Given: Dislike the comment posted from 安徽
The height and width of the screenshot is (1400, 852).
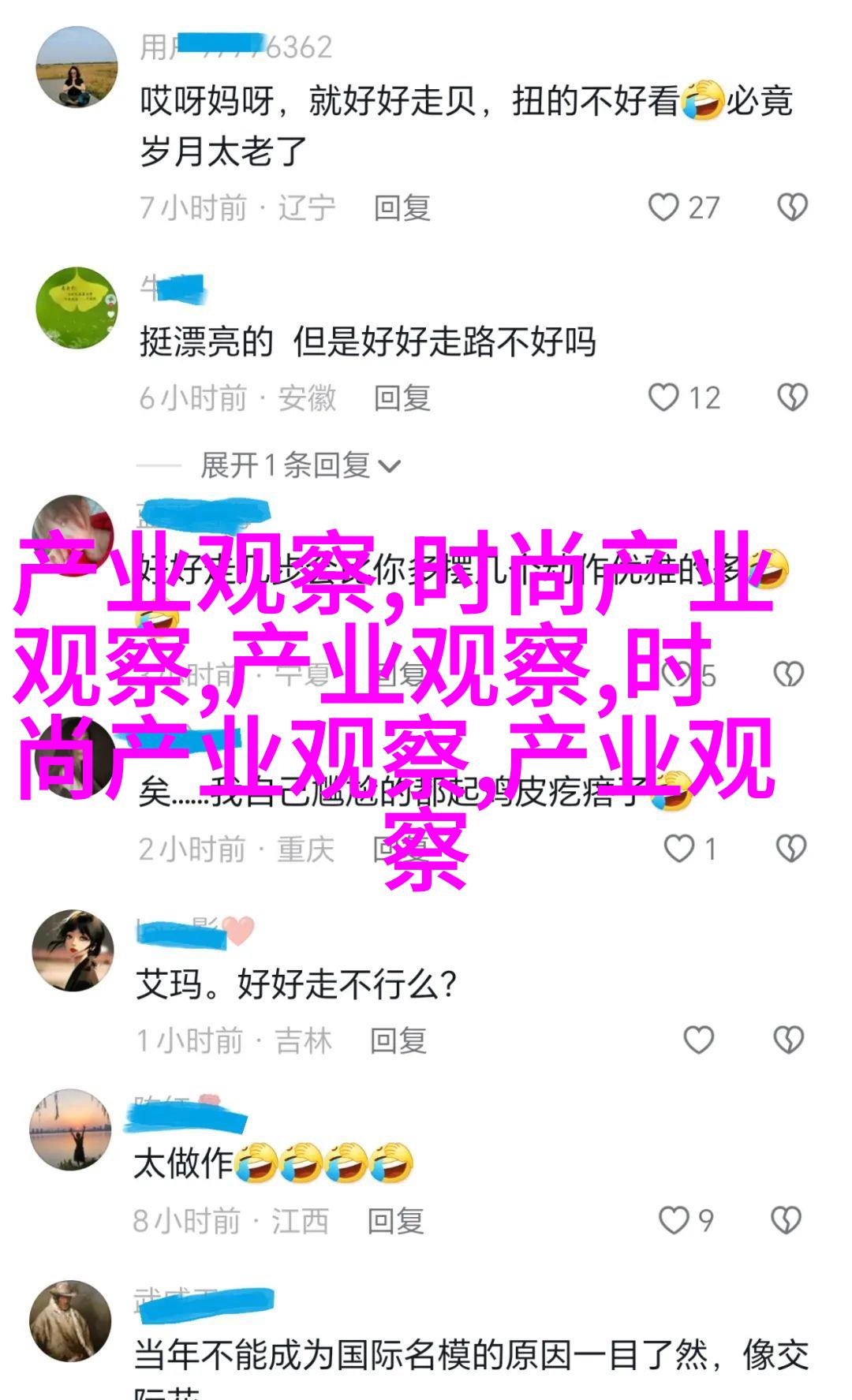Looking at the screenshot, I should tap(792, 398).
